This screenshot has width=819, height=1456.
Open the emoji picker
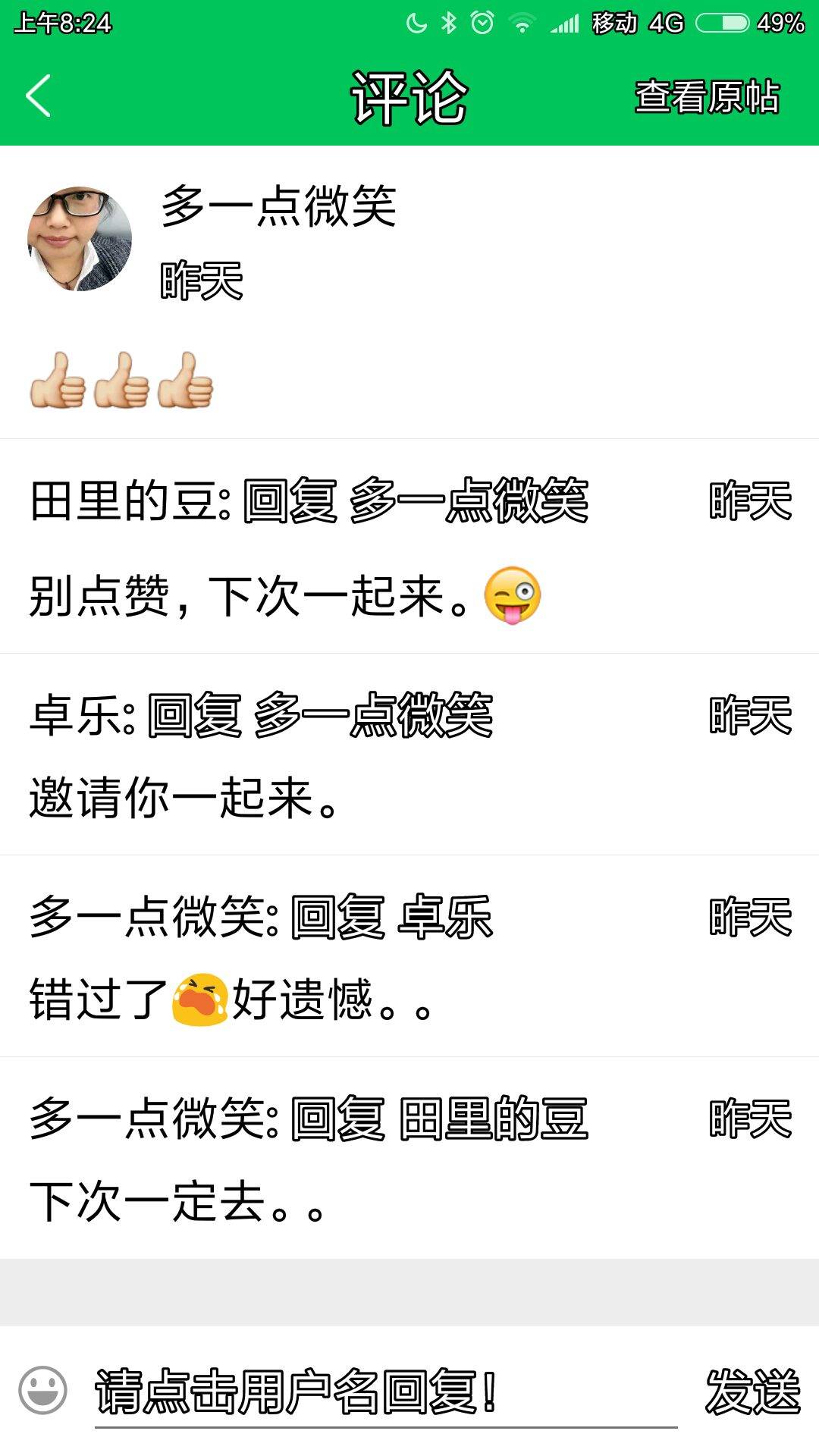point(42,1391)
